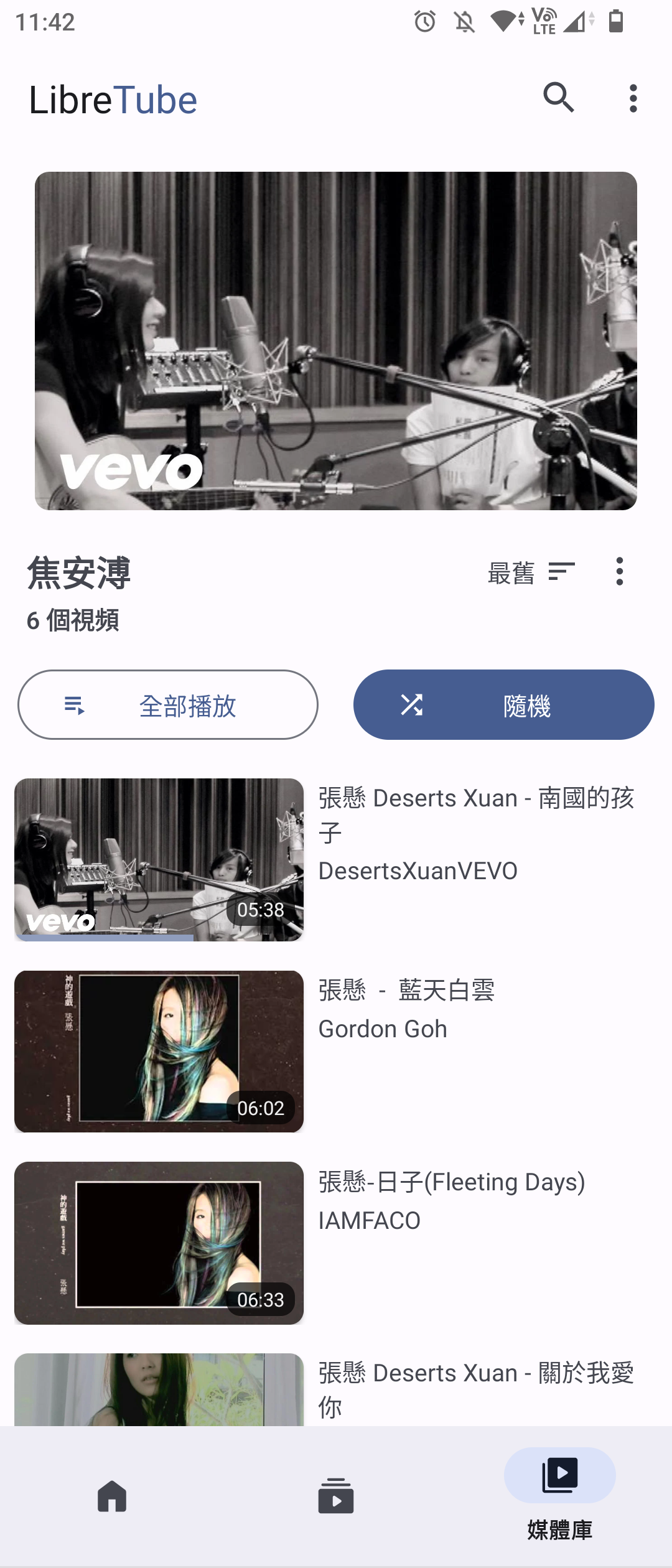Change the 最舊 sort order

click(531, 572)
